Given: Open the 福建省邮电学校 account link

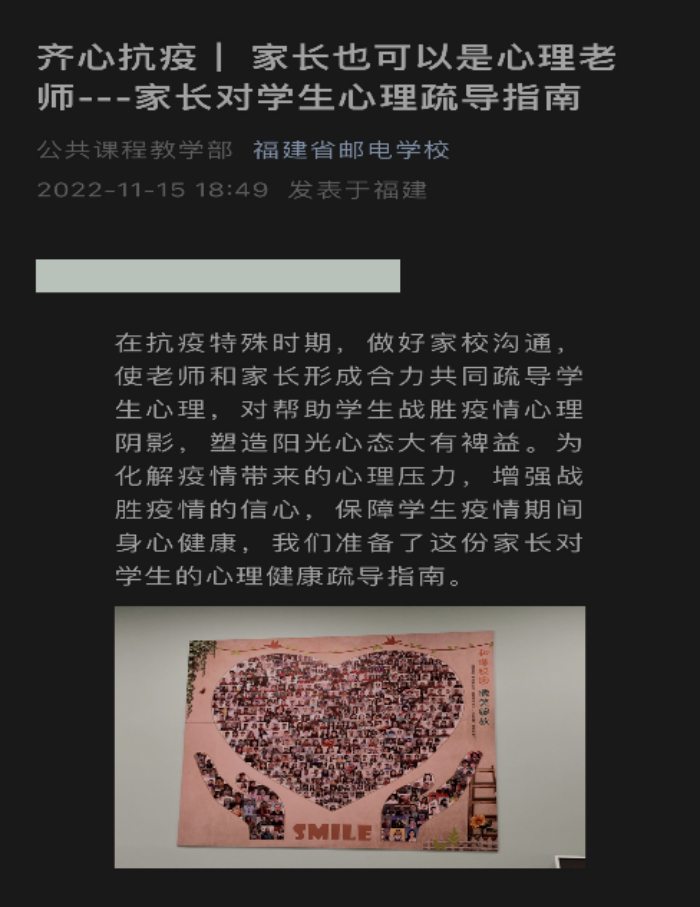Looking at the screenshot, I should pos(351,151).
